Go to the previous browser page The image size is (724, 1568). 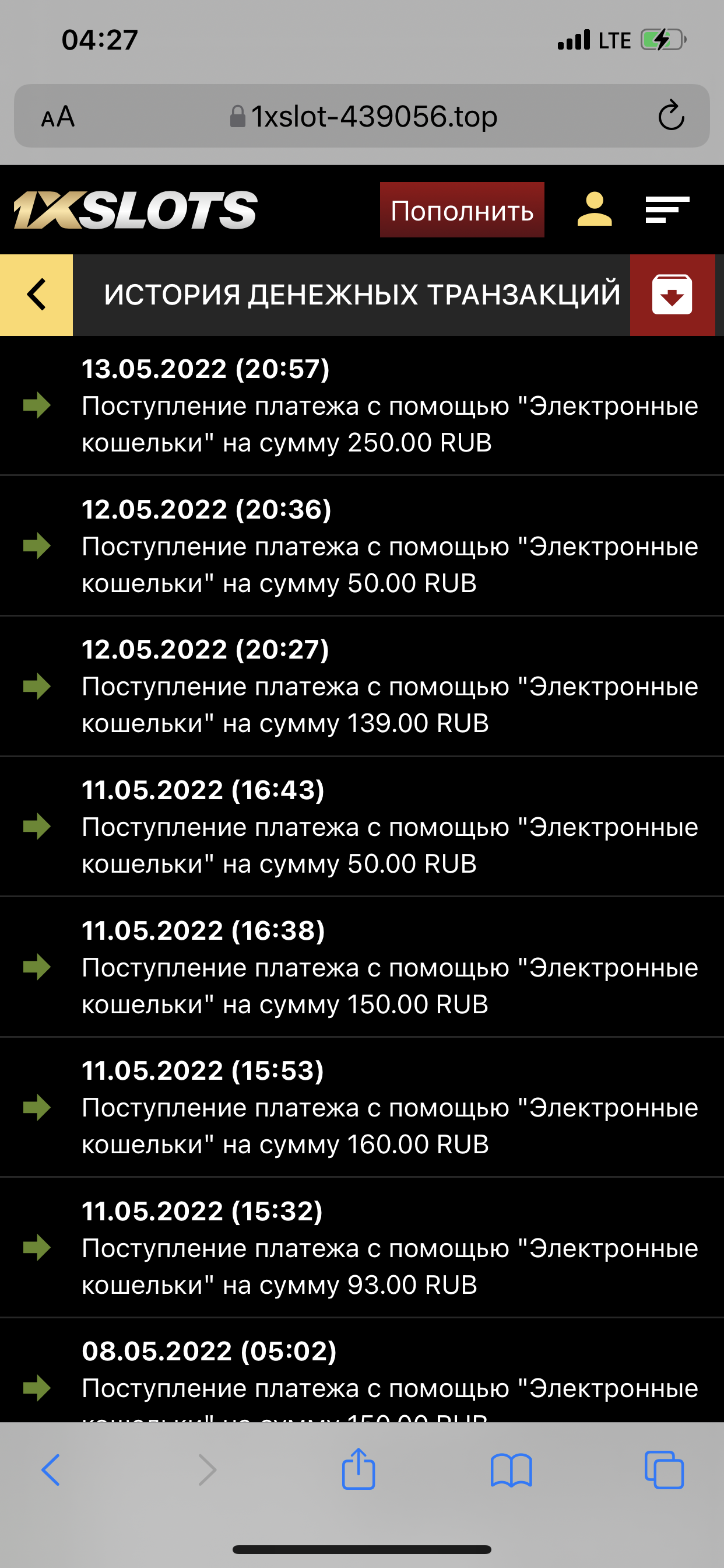click(51, 1471)
